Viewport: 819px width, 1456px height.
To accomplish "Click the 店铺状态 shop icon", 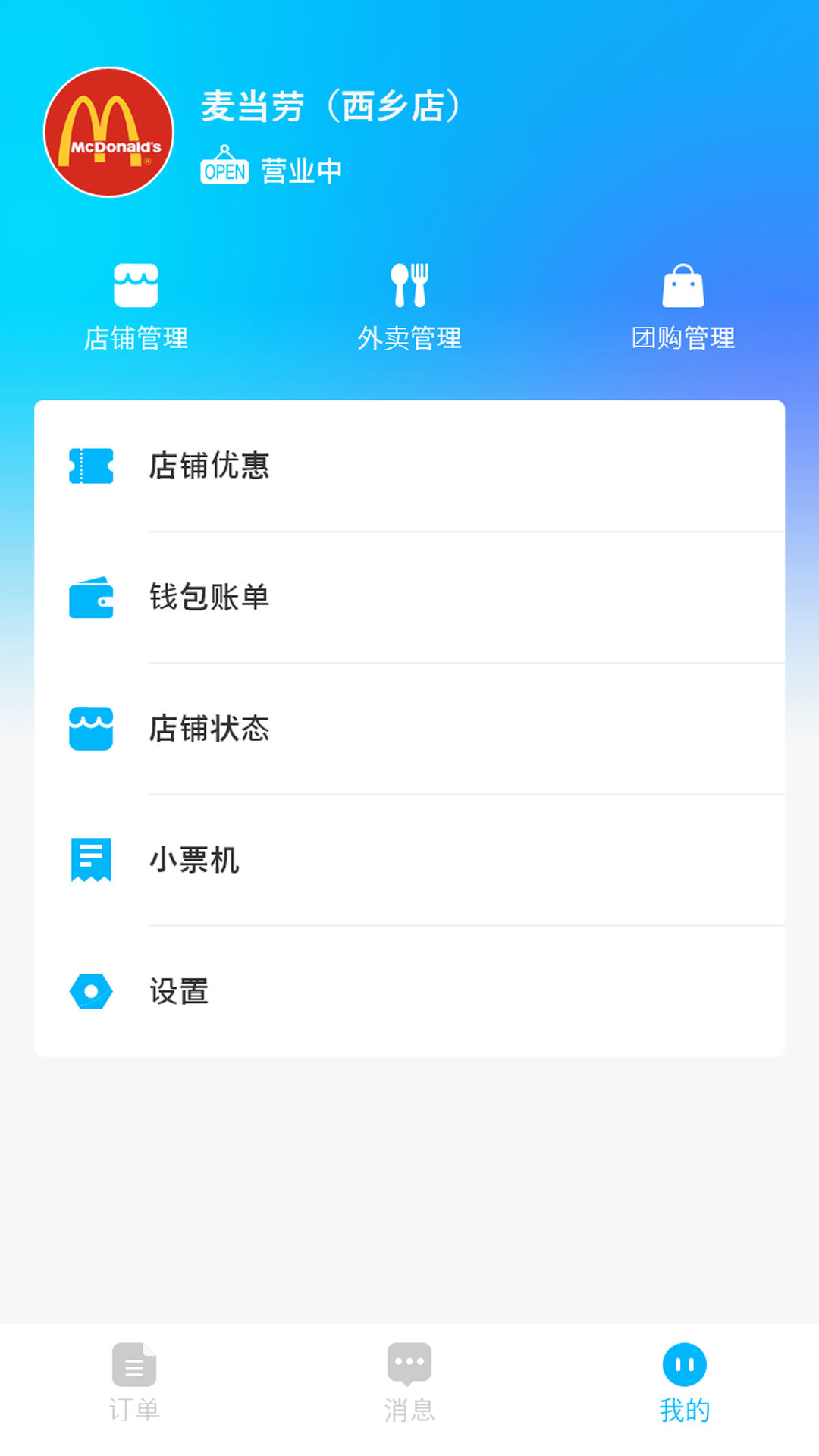I will tap(91, 730).
